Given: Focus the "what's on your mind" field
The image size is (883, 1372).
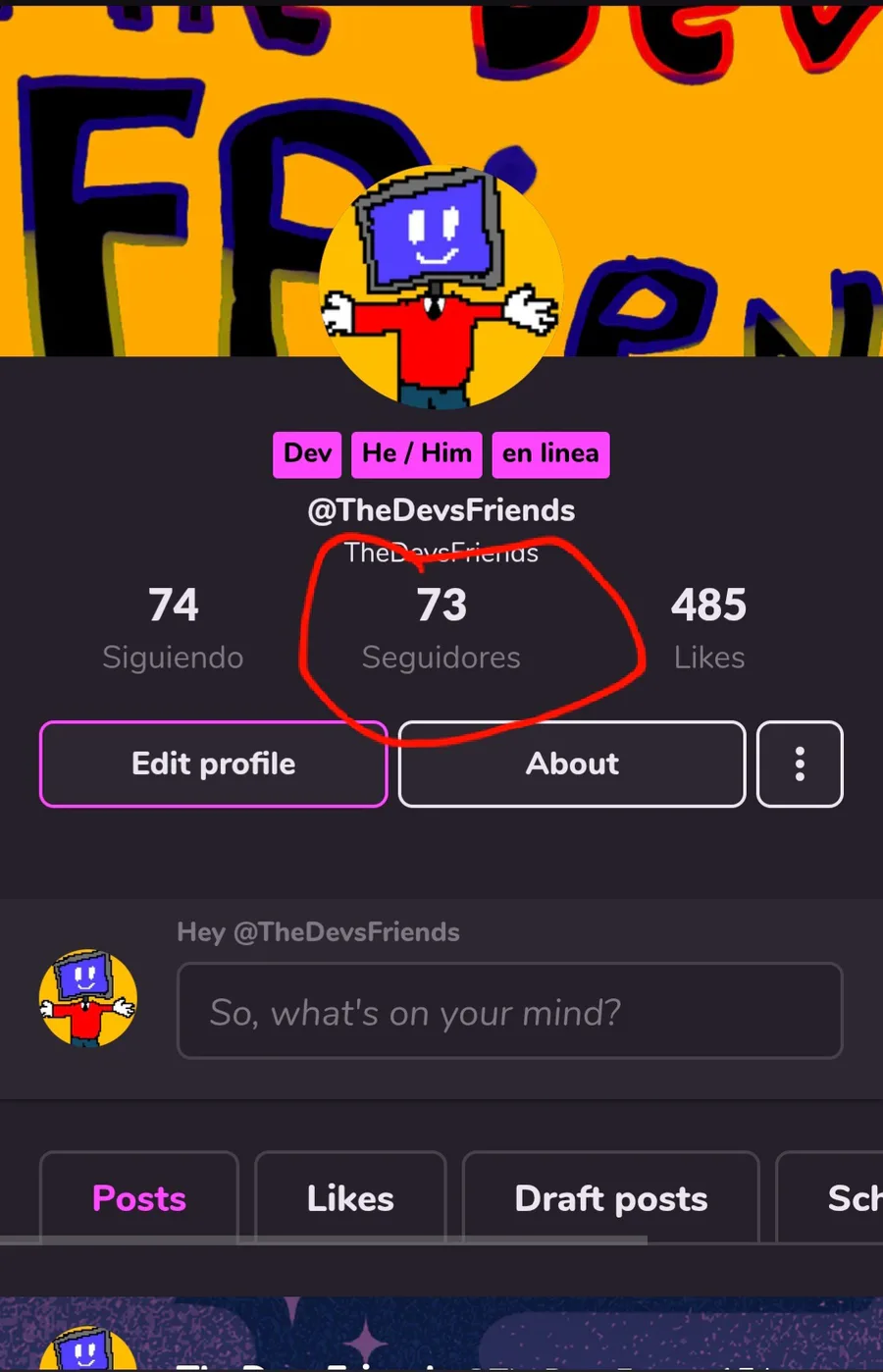Looking at the screenshot, I should pyautogui.click(x=509, y=1011).
